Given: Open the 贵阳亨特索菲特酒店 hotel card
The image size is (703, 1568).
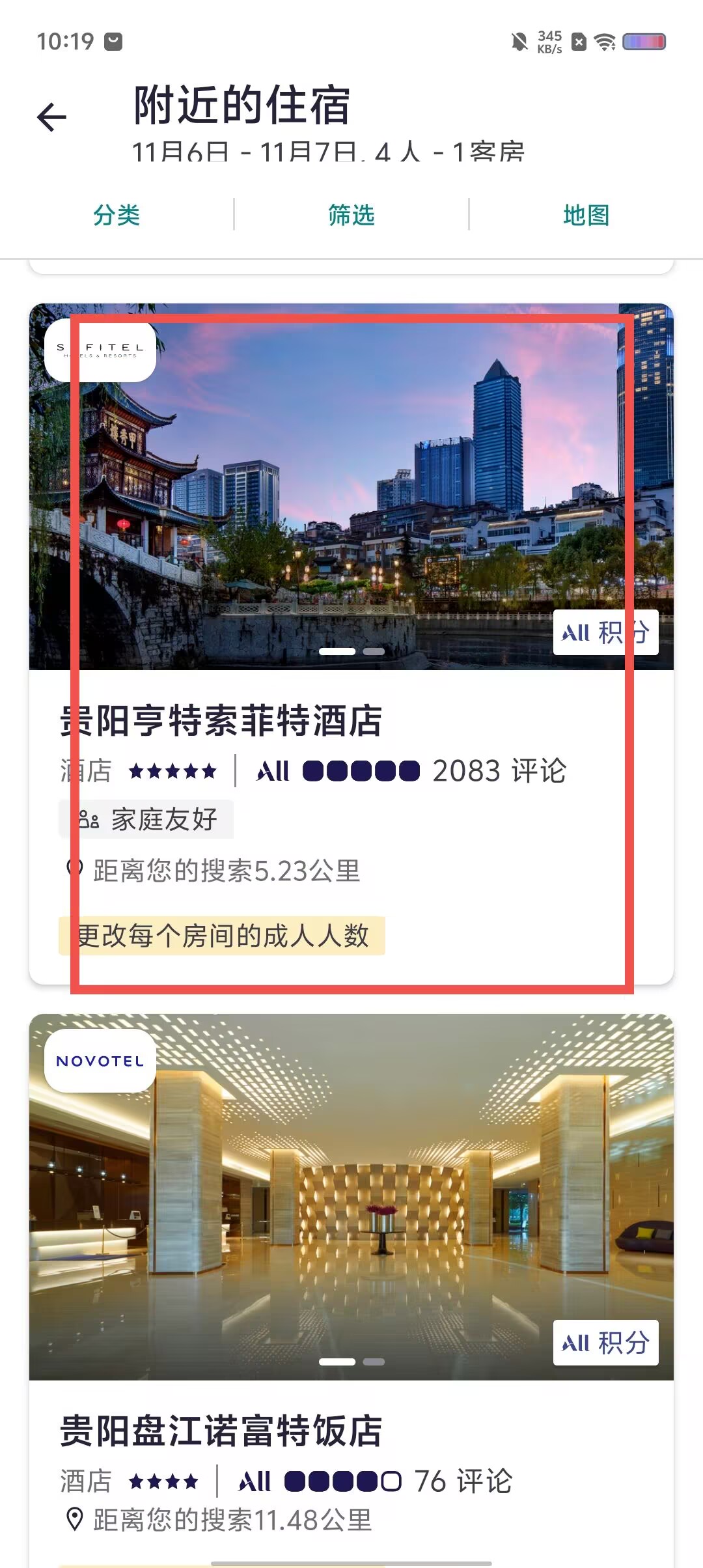Looking at the screenshot, I should 221,721.
